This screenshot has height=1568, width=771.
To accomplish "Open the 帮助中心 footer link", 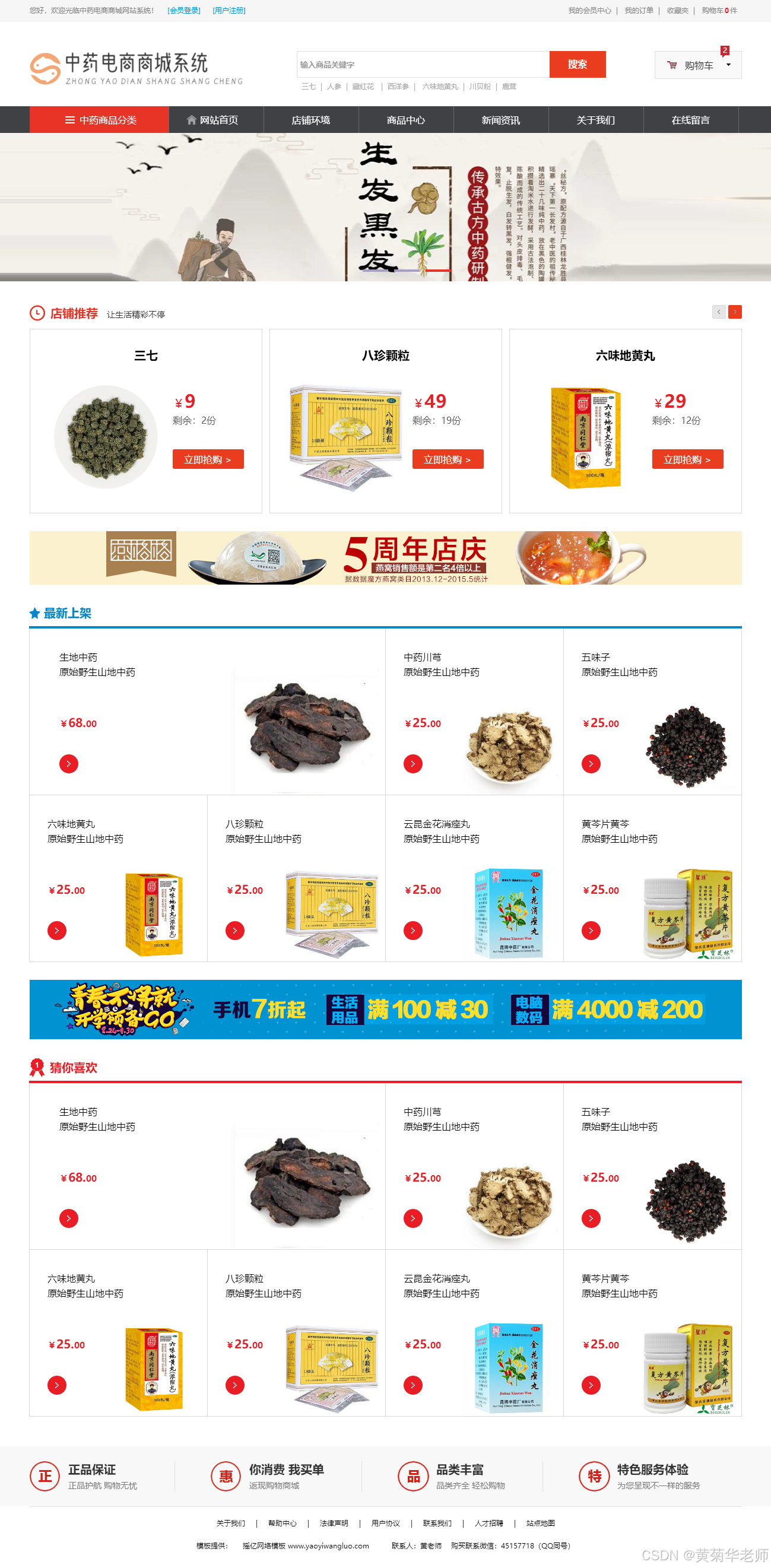I will (283, 1523).
